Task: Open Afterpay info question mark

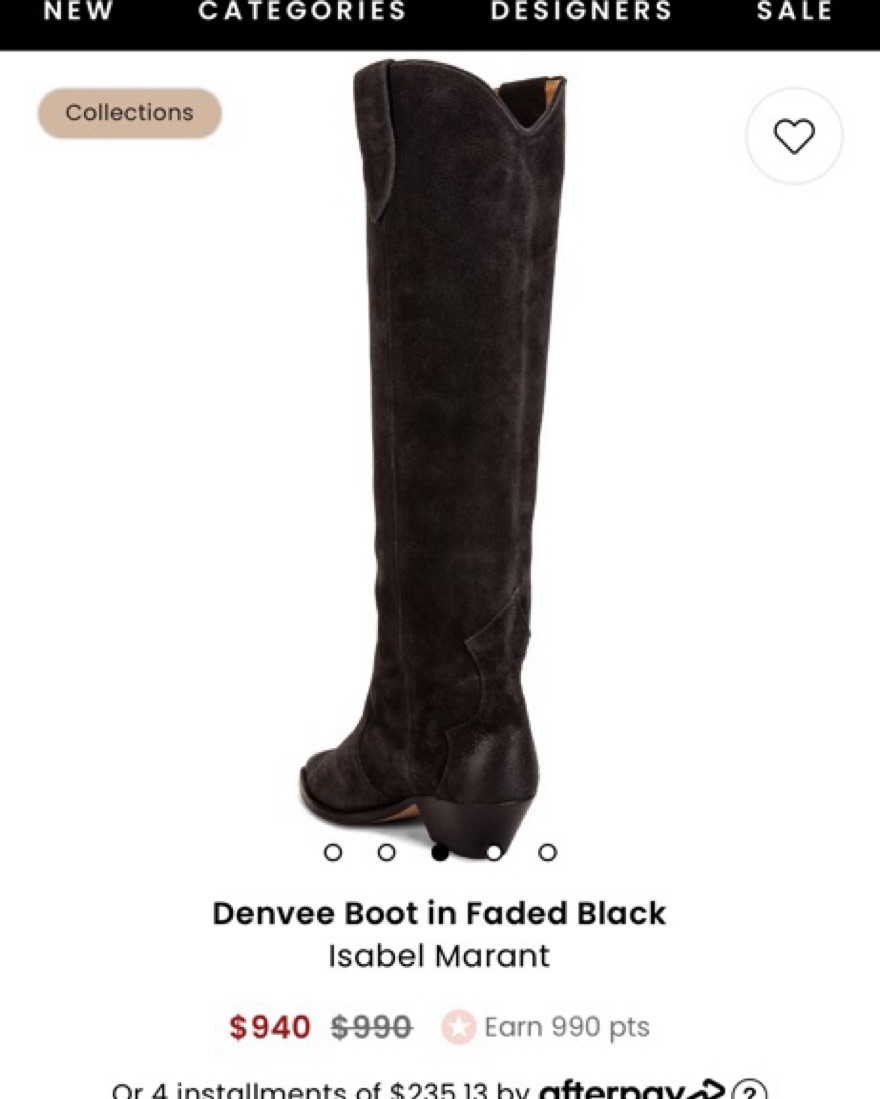Action: (x=750, y=1090)
